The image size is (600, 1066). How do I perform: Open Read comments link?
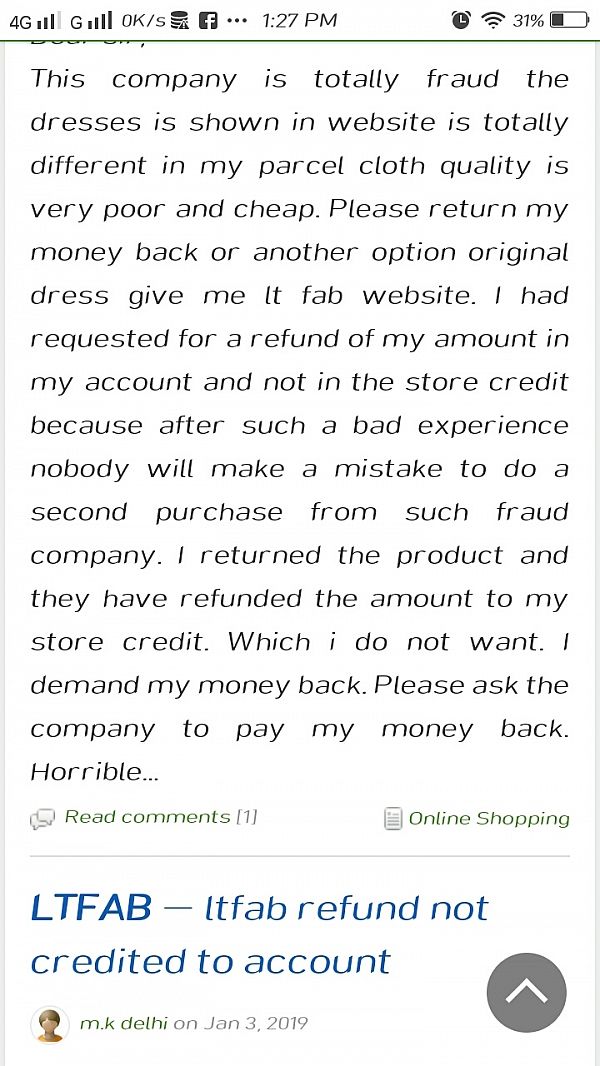(148, 817)
